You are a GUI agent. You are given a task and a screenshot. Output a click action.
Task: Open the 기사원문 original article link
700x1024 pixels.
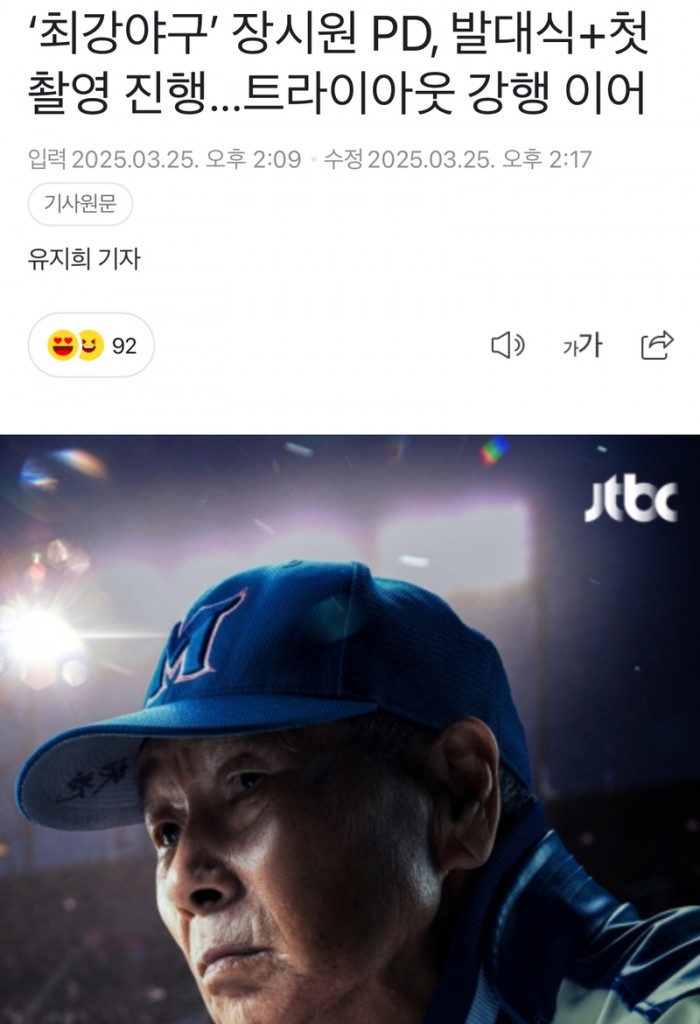click(x=80, y=204)
